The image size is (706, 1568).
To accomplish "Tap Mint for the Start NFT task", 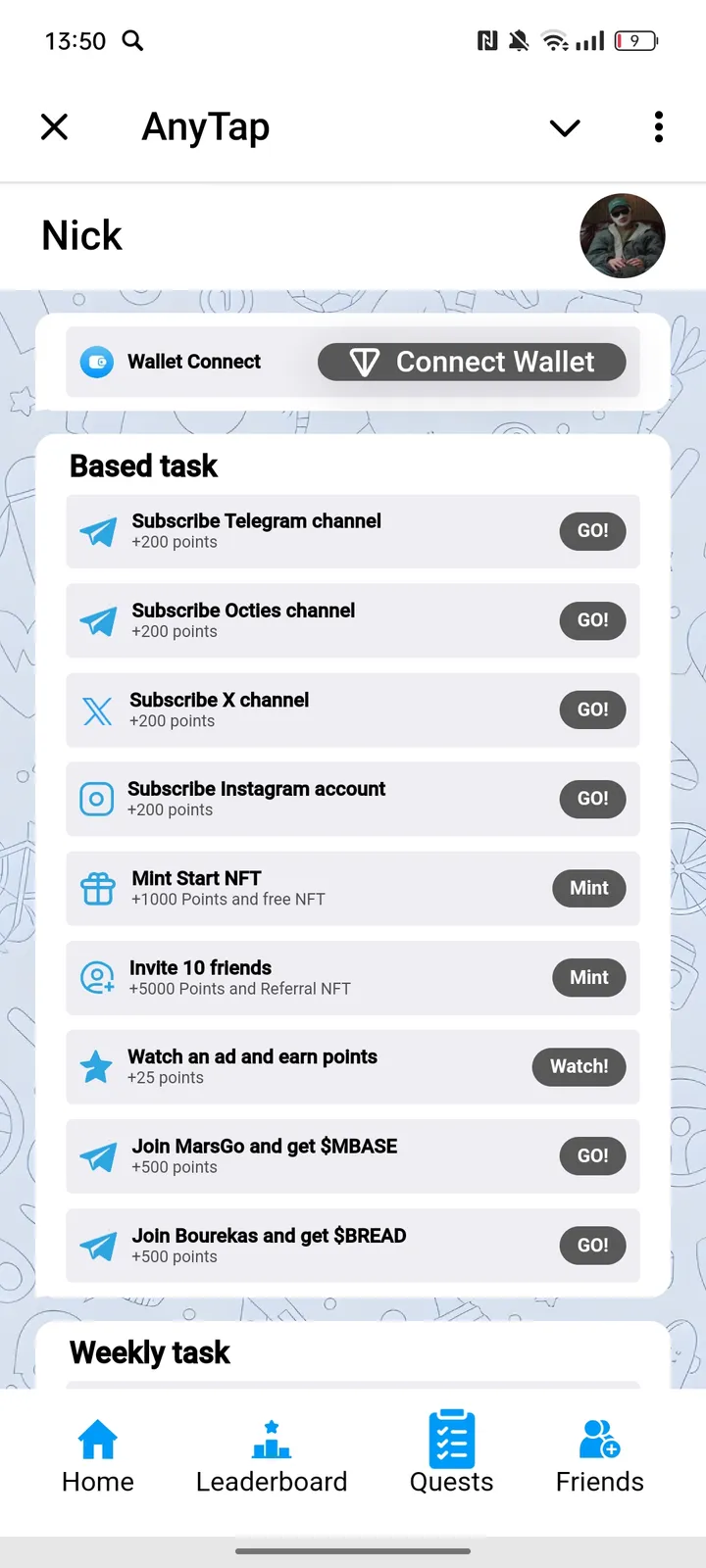I will coord(588,888).
